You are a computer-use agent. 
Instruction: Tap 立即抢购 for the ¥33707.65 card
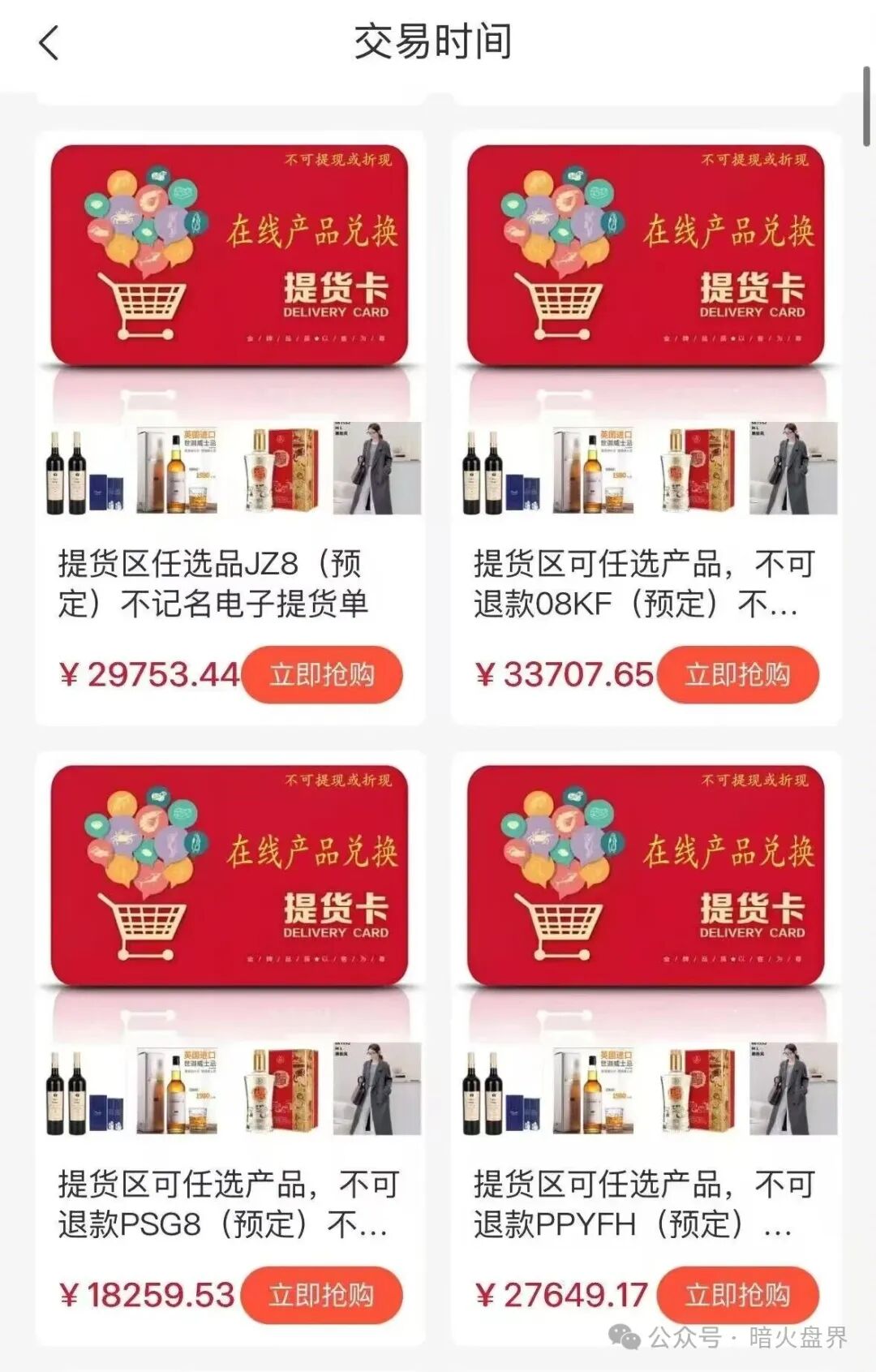click(737, 674)
